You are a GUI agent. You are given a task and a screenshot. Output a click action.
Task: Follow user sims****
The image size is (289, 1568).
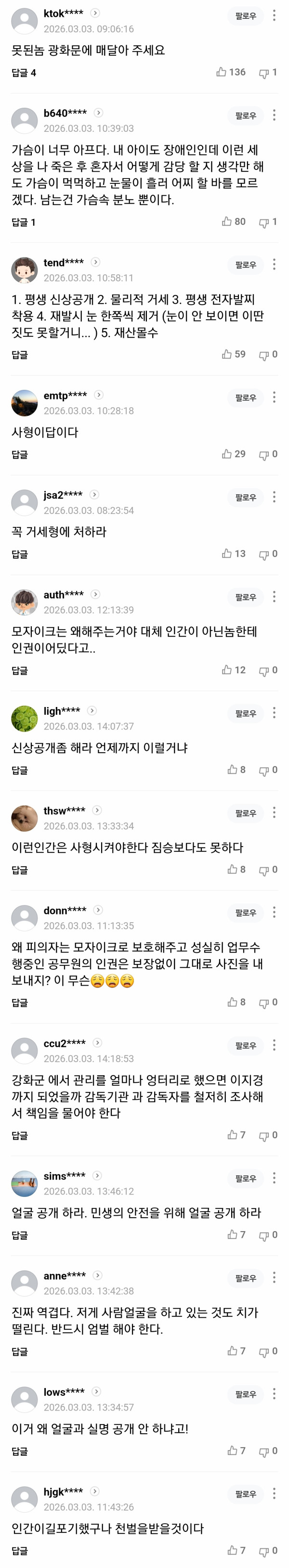pyautogui.click(x=246, y=1179)
